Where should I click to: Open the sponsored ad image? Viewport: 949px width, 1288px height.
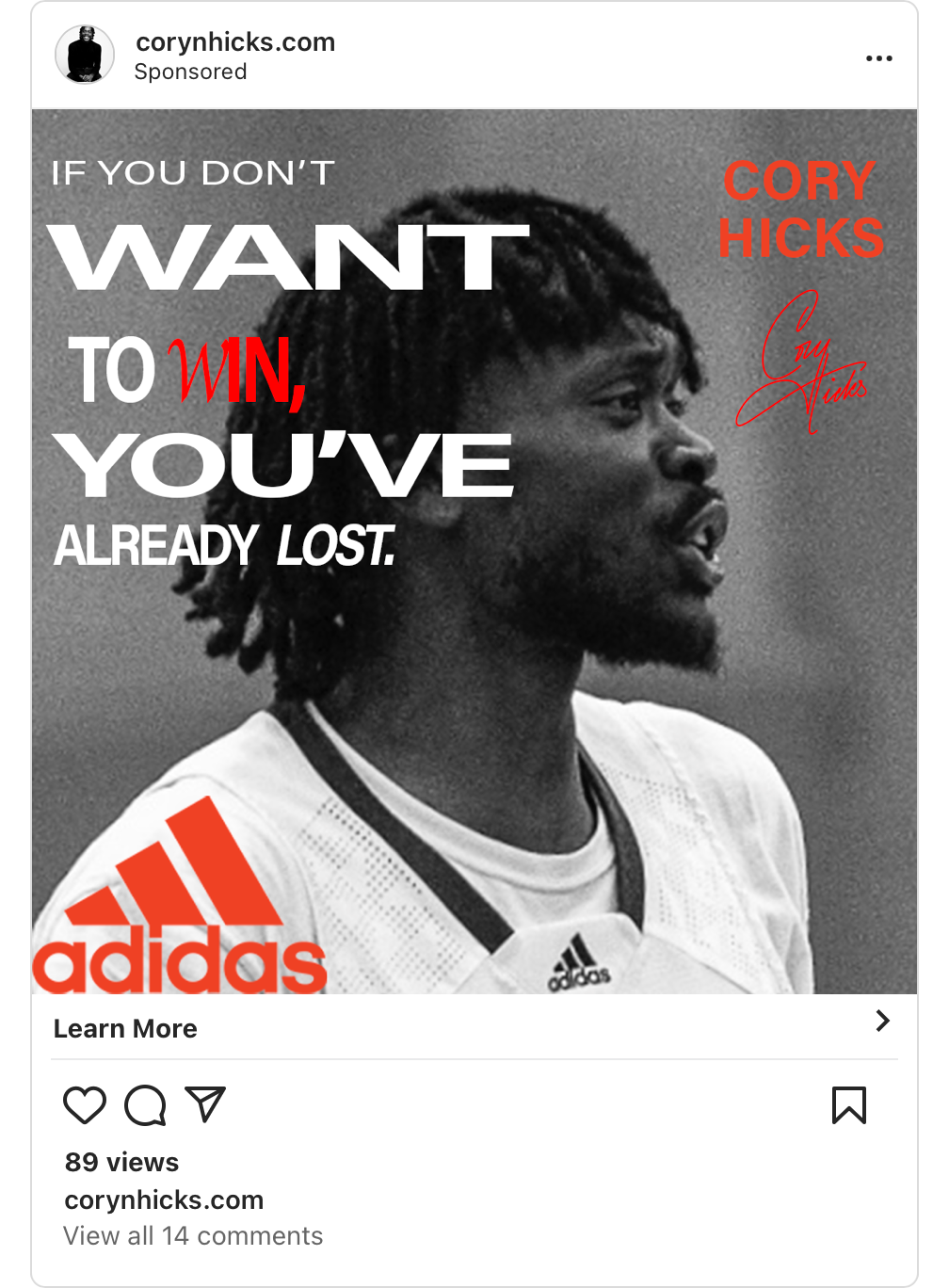474,551
